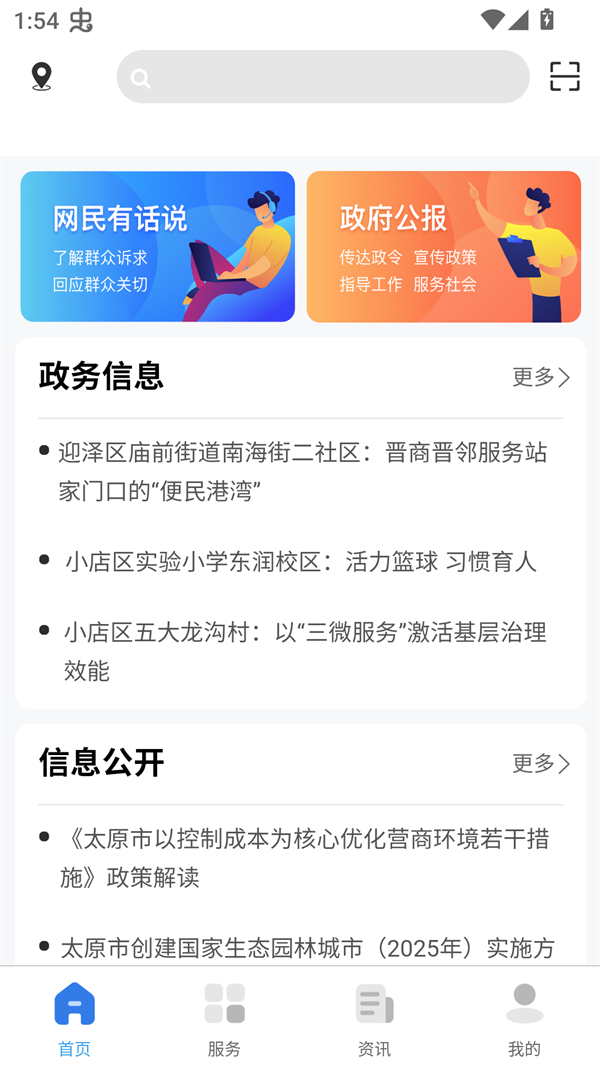Viewport: 600px width, 1066px height.
Task: Read the 迎泽区庙前街道南海街二社区 article
Action: pos(303,471)
